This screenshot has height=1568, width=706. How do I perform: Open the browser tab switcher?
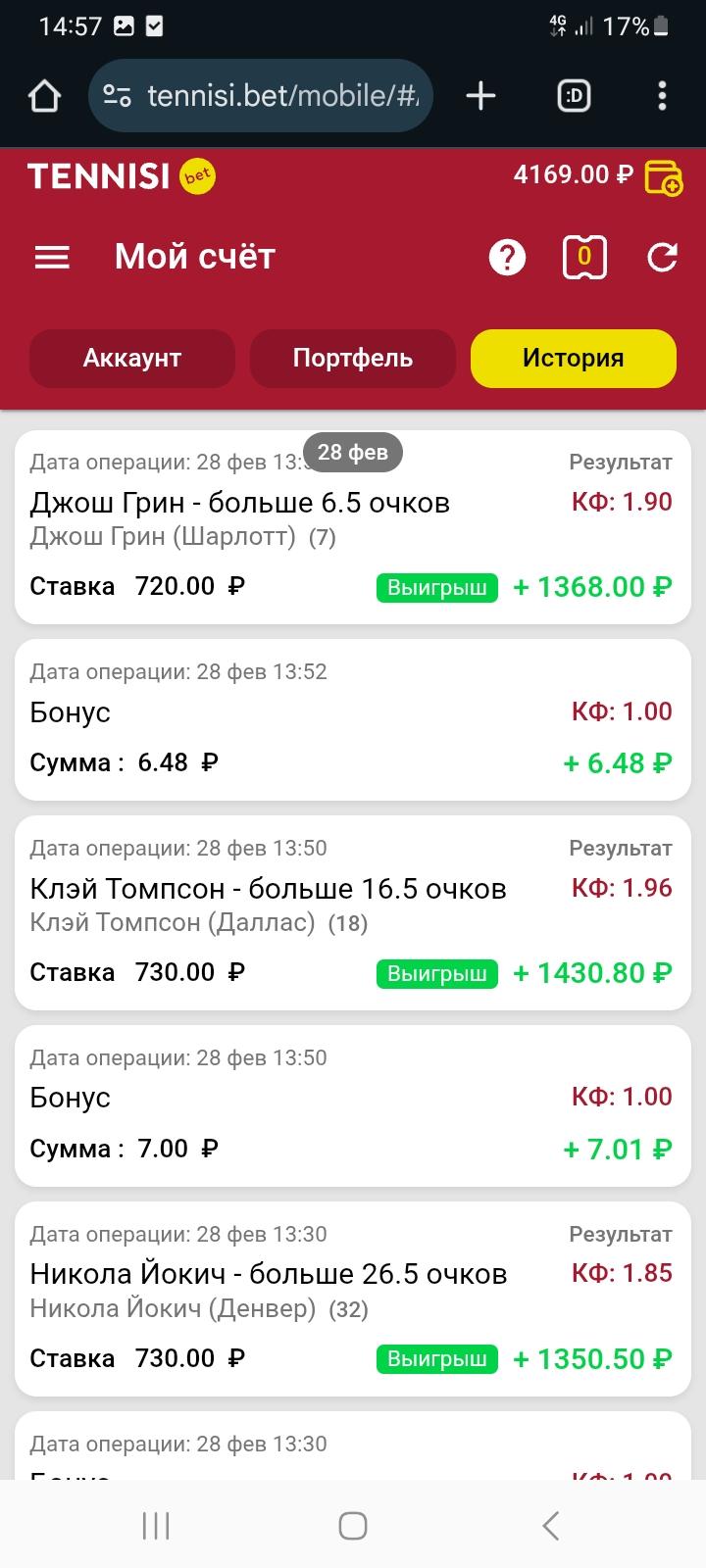point(574,96)
